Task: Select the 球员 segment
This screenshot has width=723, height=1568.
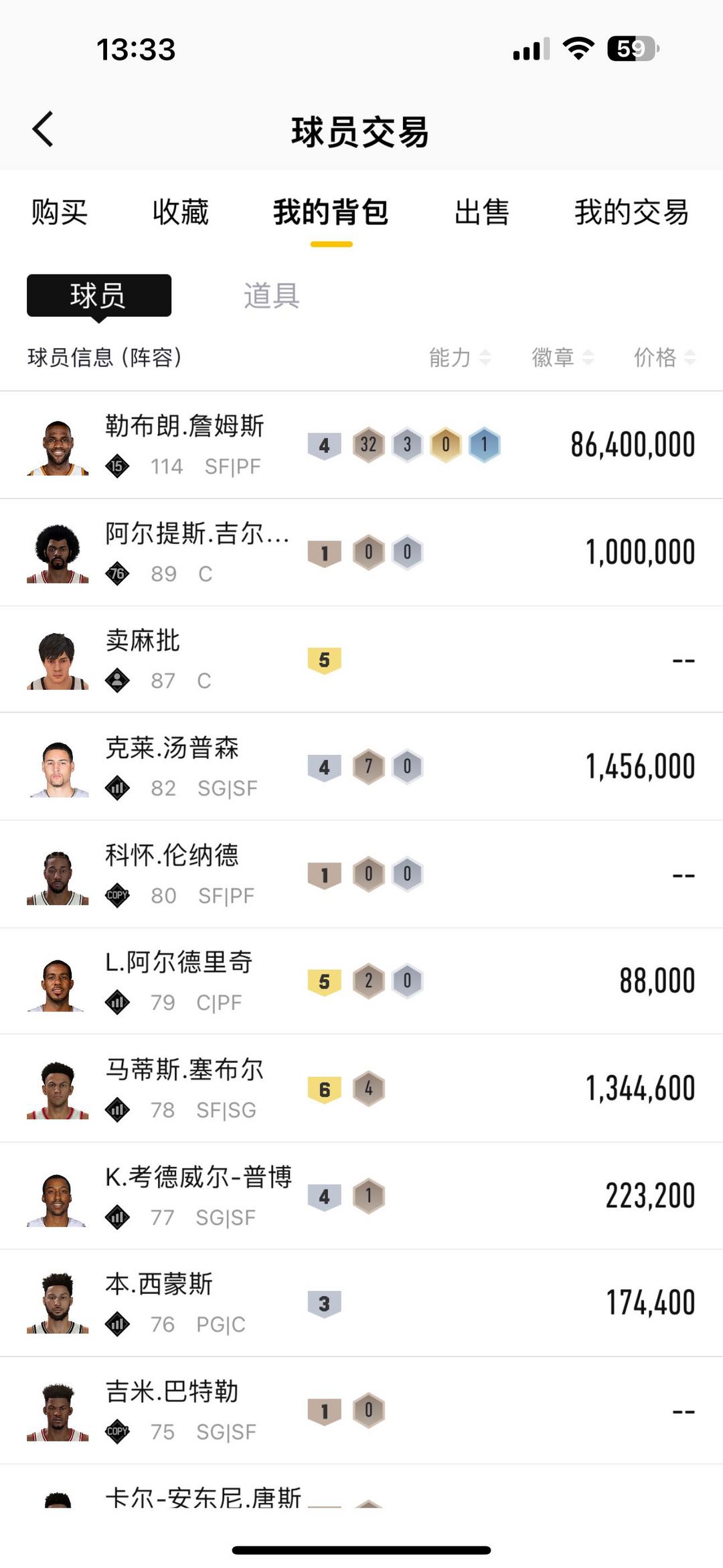Action: tap(99, 295)
